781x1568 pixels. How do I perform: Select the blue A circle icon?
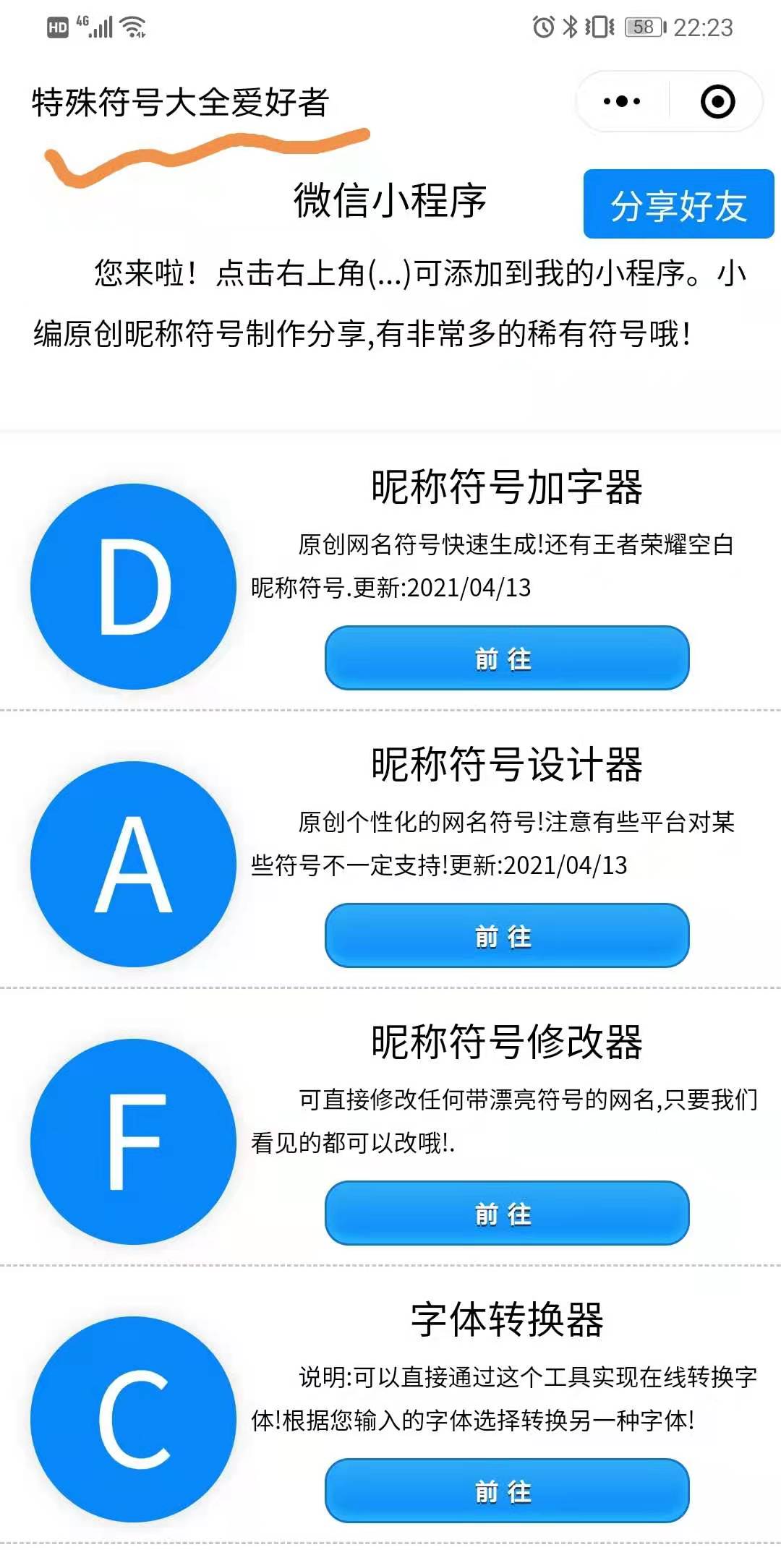pos(134,864)
